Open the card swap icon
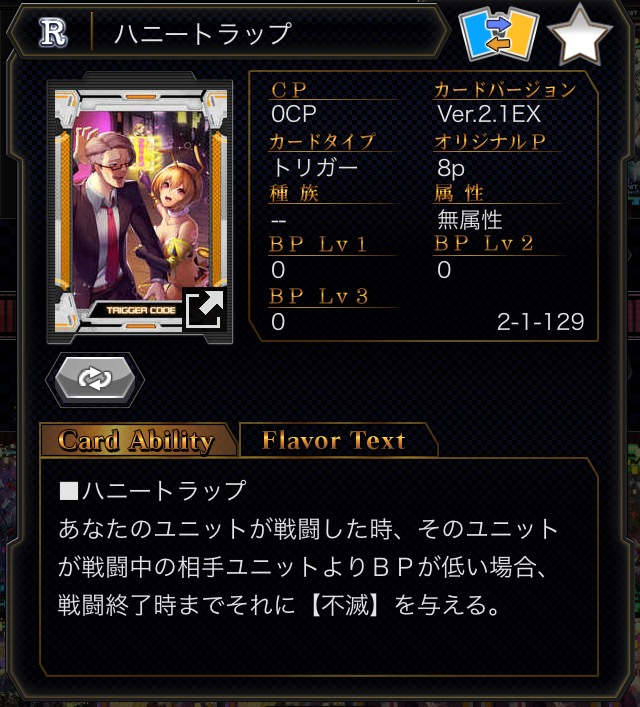This screenshot has height=707, width=640. [499, 35]
